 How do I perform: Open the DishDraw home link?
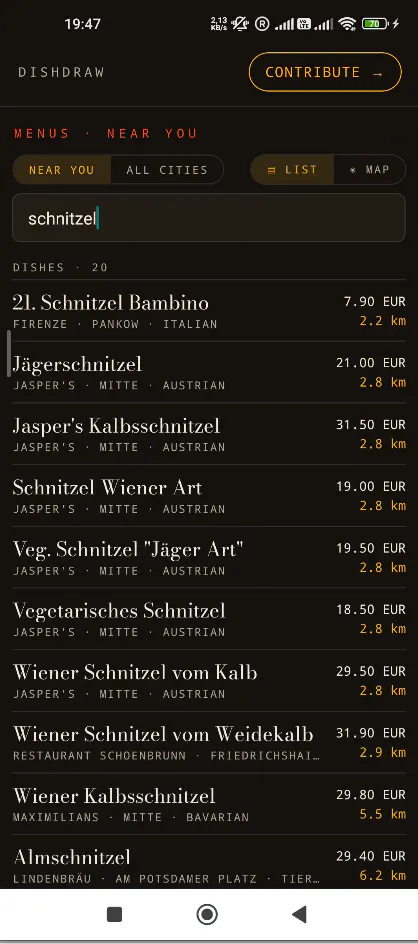pos(61,72)
